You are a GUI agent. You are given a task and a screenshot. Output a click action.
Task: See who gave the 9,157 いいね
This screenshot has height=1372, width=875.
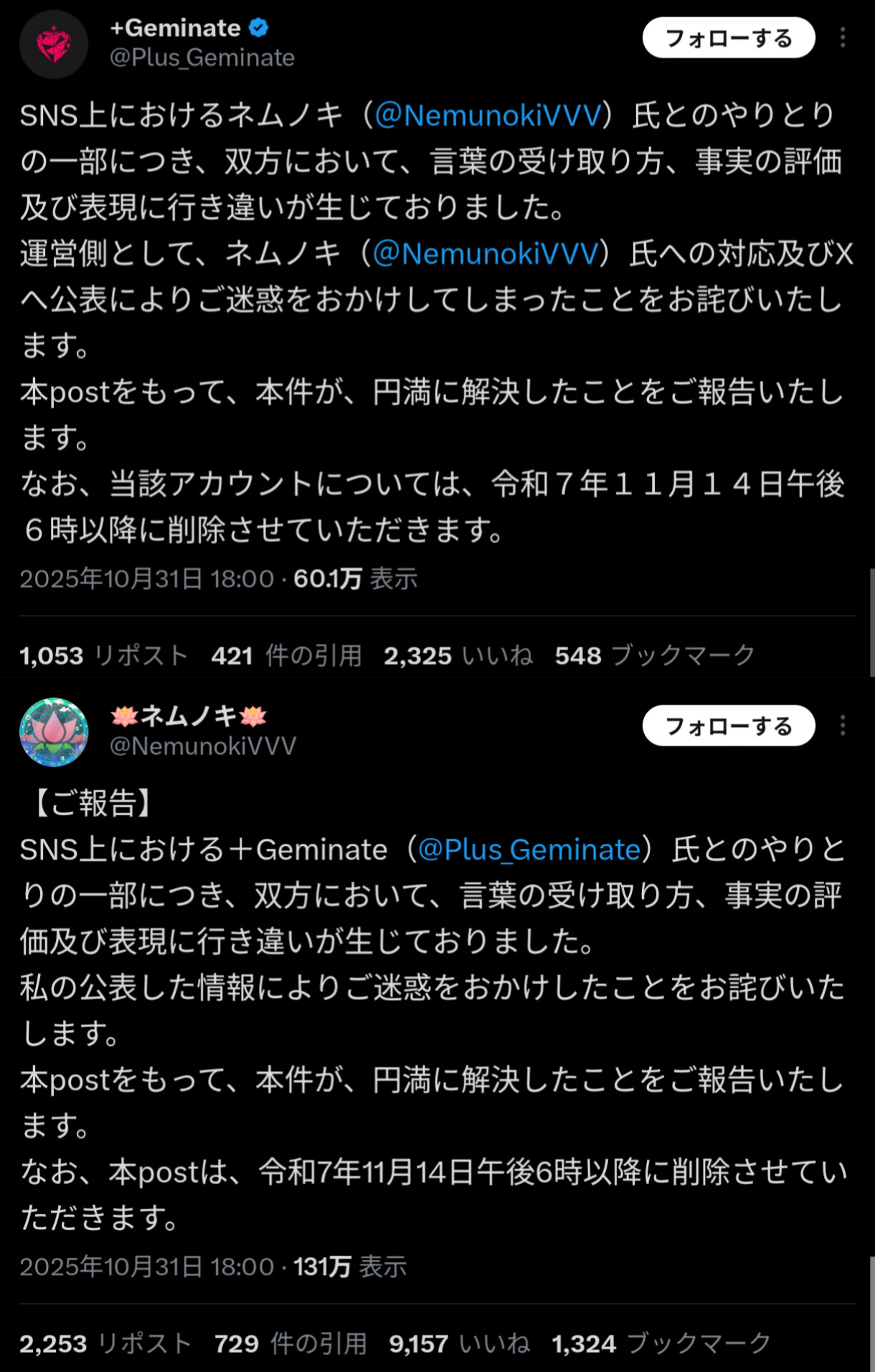pos(459,1343)
